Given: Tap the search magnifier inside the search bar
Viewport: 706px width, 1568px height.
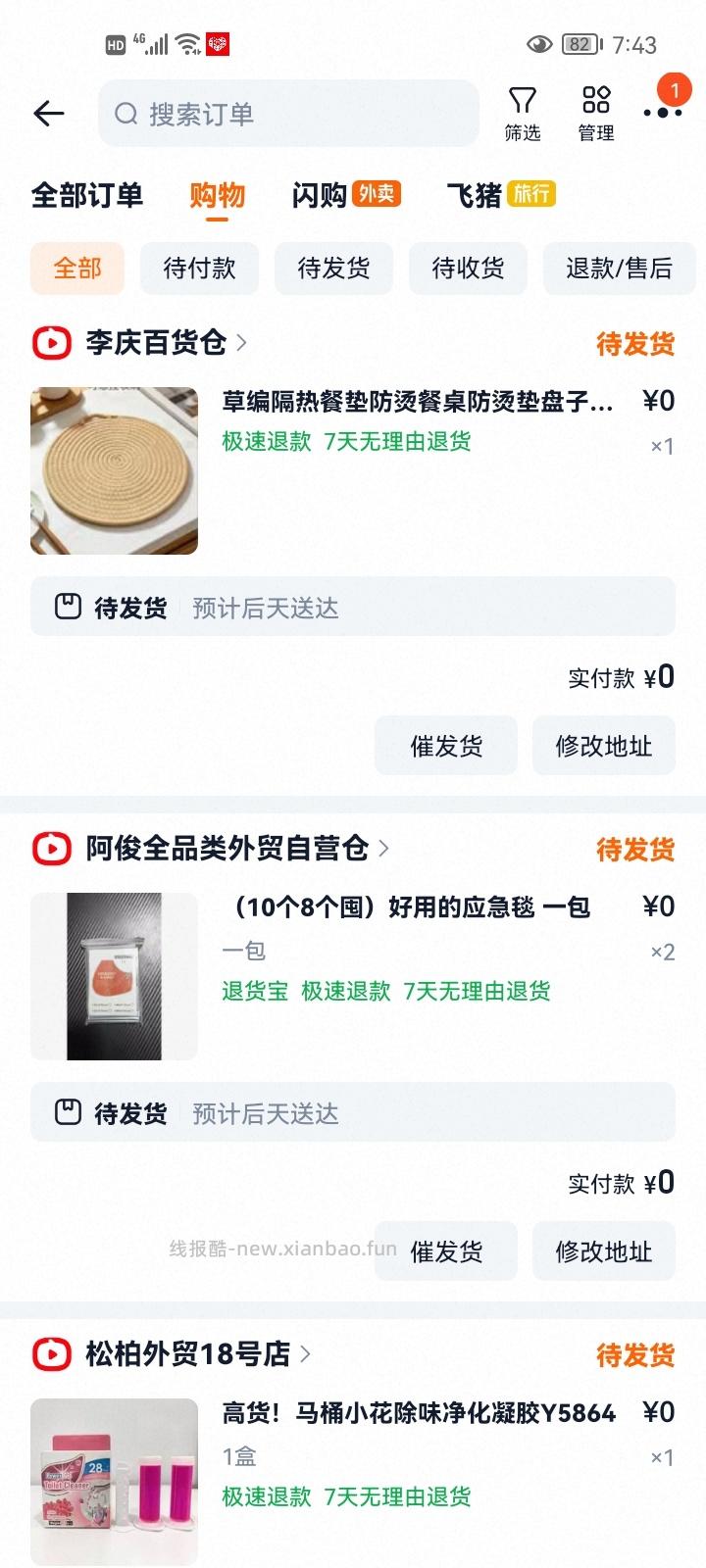Looking at the screenshot, I should (126, 114).
